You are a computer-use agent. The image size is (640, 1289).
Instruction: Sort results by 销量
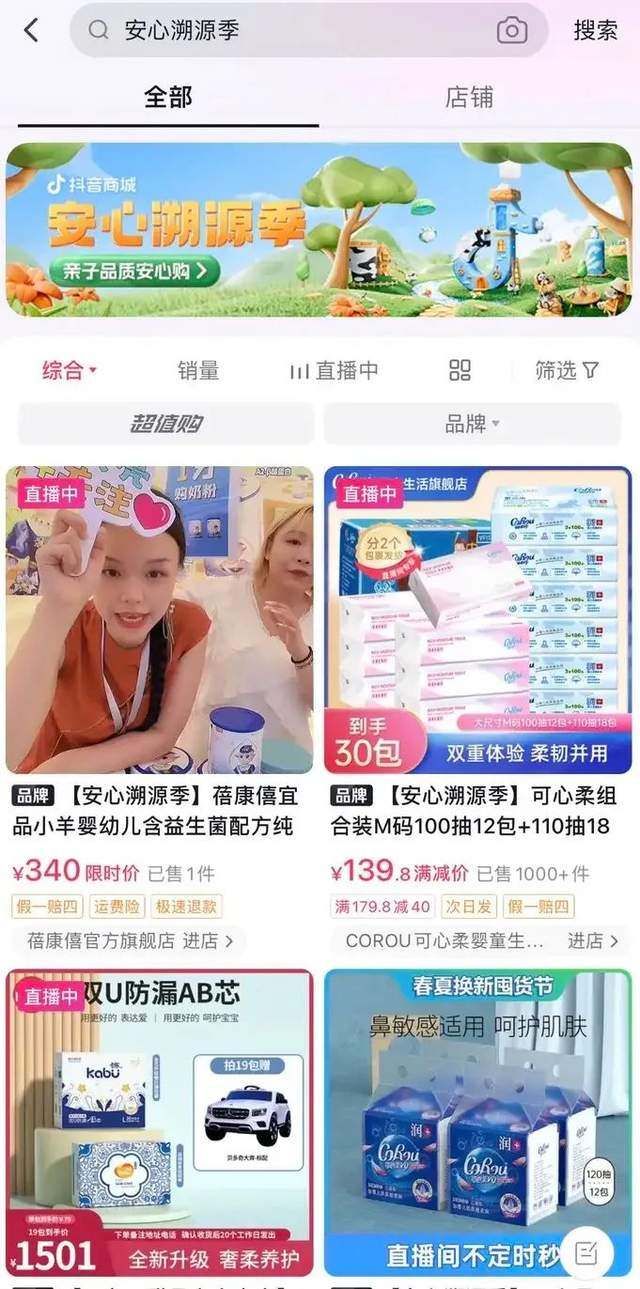tap(198, 371)
